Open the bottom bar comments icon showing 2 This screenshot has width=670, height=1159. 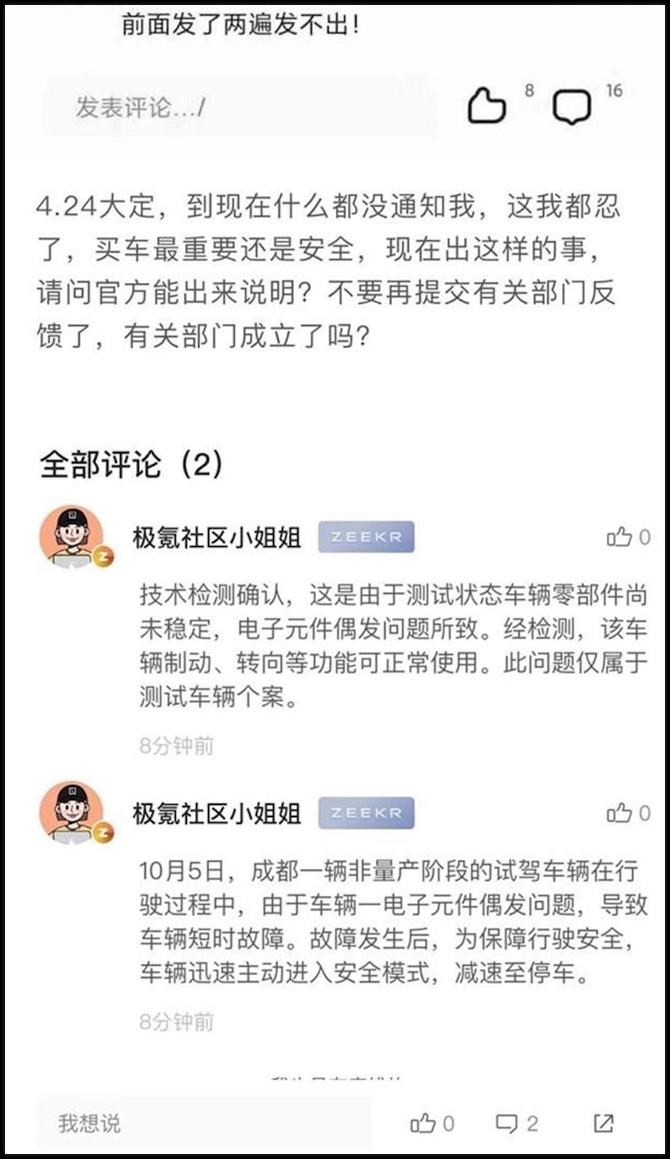pyautogui.click(x=509, y=1124)
